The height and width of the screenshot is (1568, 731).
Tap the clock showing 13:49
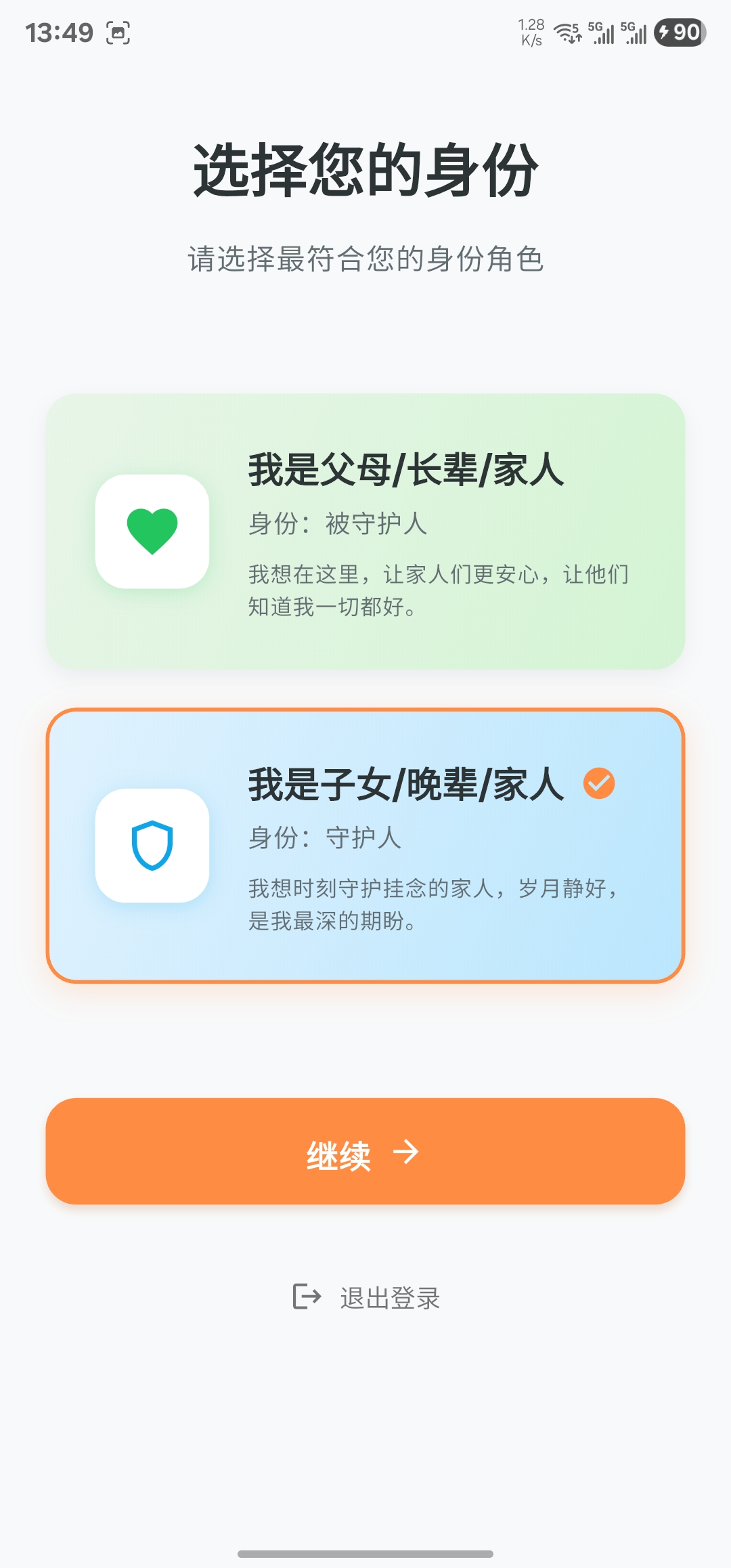60,32
